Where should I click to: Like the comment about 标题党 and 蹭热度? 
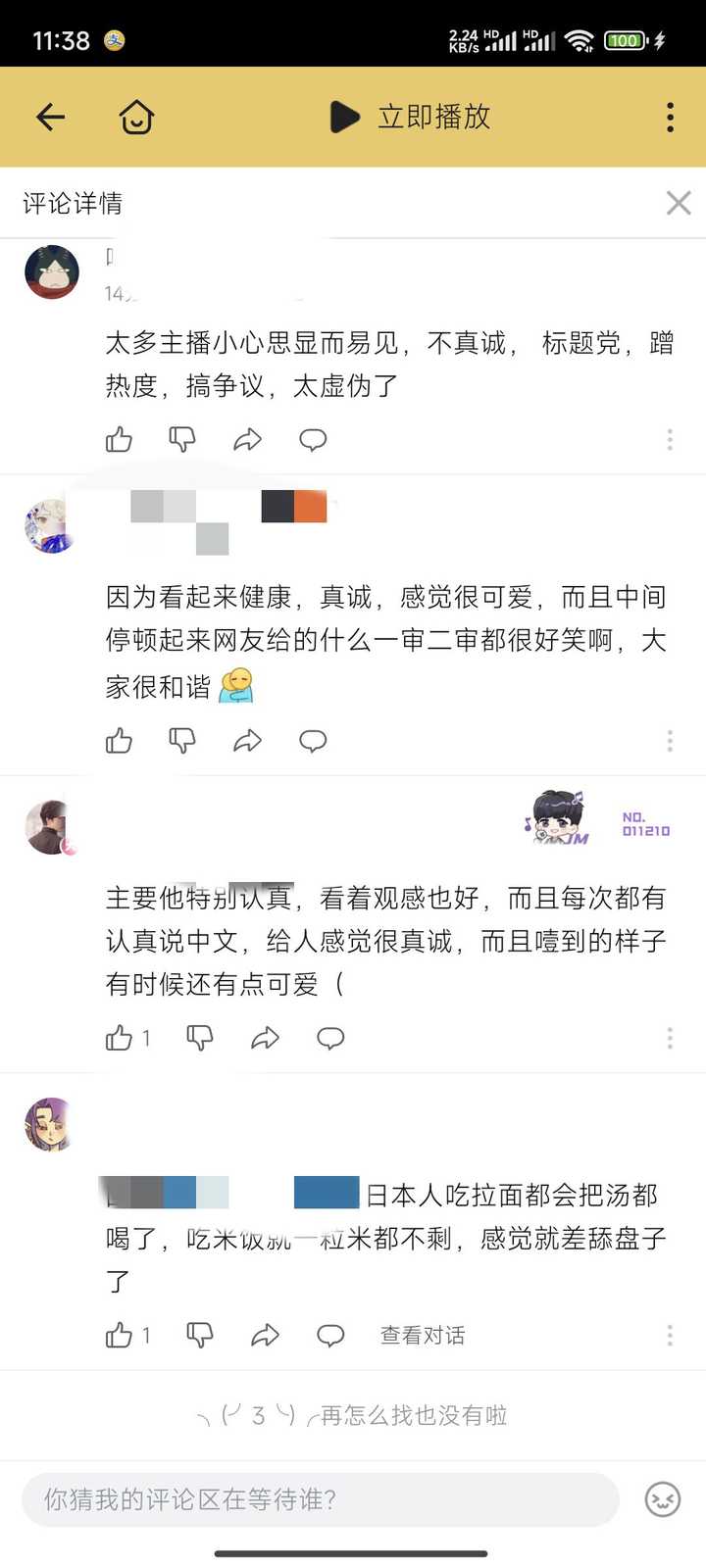click(120, 439)
